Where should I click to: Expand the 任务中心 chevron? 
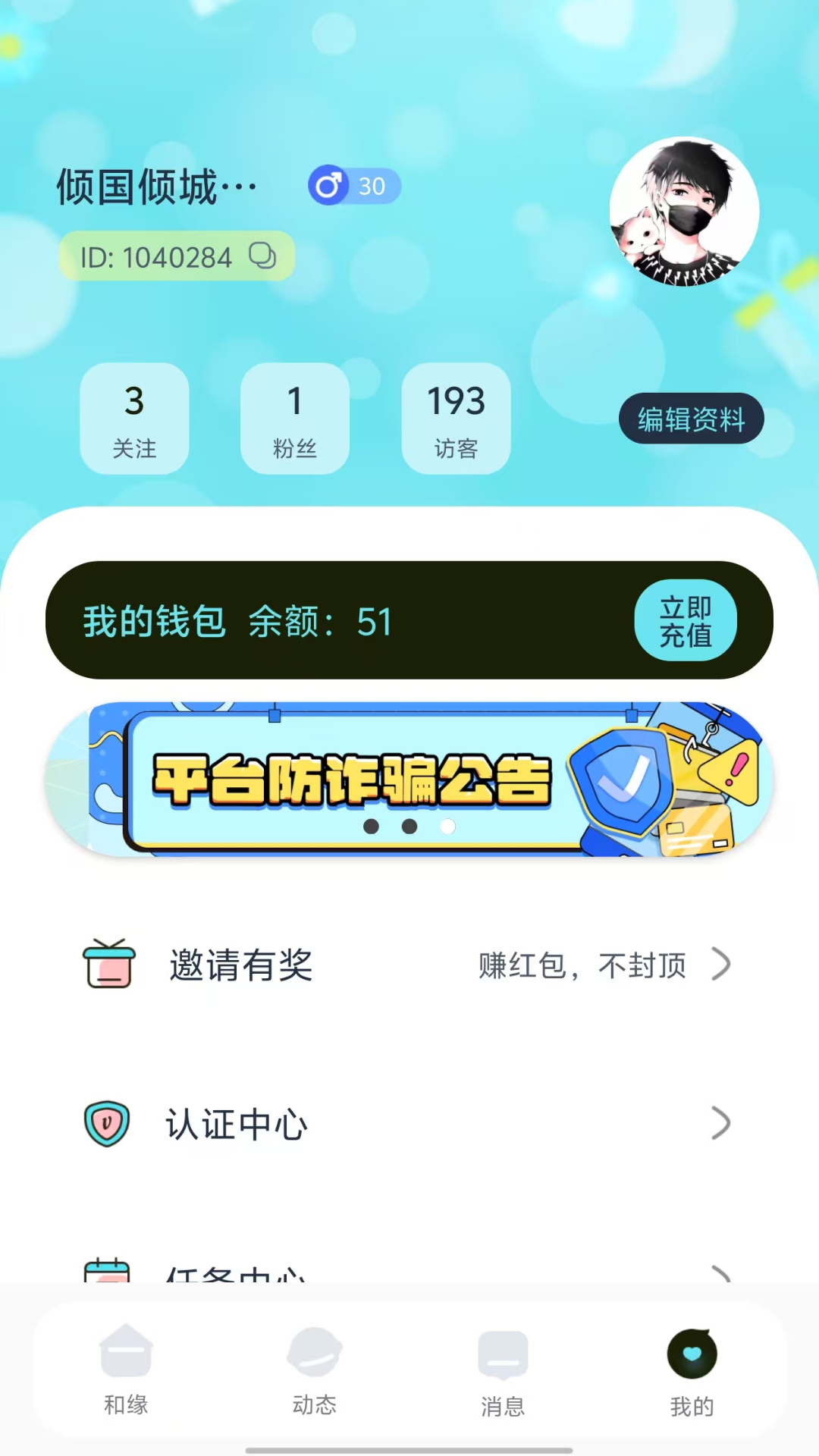click(x=720, y=1274)
